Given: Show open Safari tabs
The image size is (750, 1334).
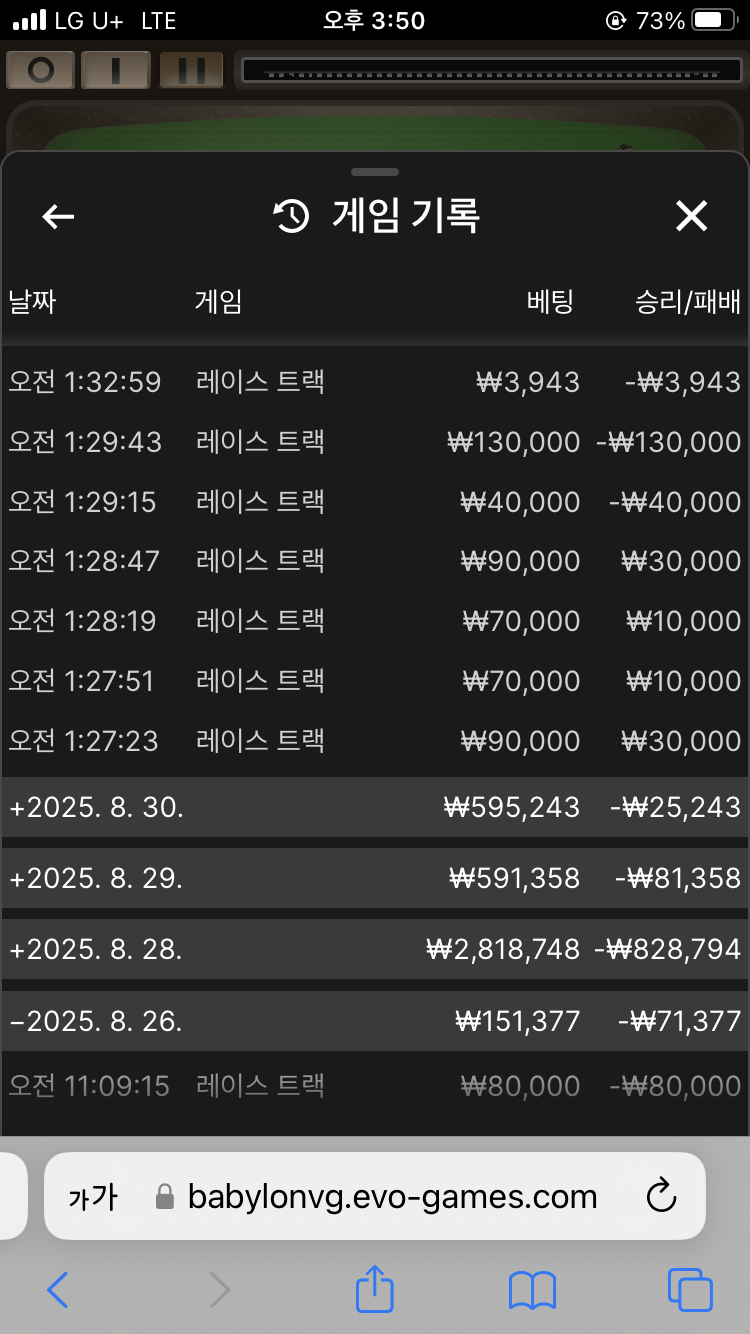Looking at the screenshot, I should coord(690,1290).
